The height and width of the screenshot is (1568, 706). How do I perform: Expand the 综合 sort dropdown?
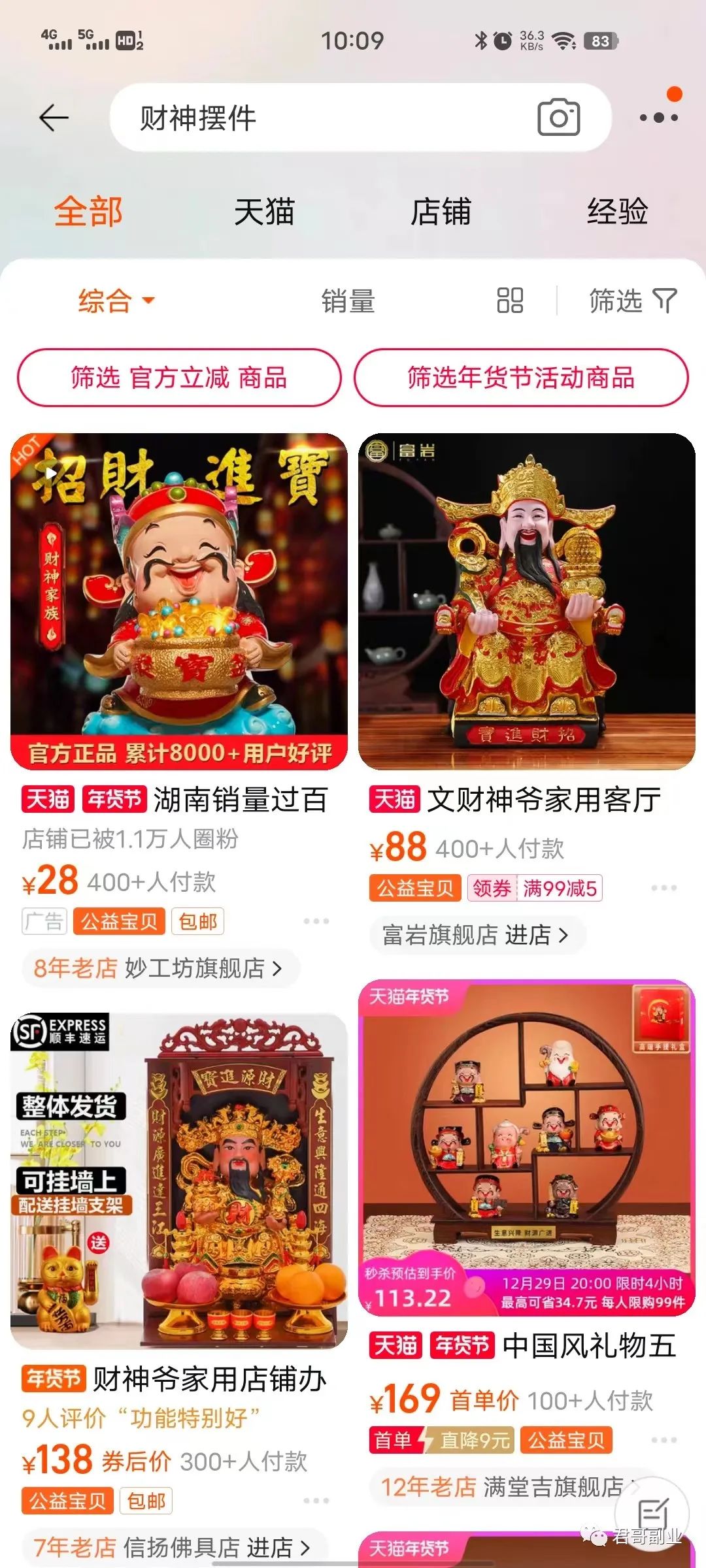pyautogui.click(x=116, y=301)
